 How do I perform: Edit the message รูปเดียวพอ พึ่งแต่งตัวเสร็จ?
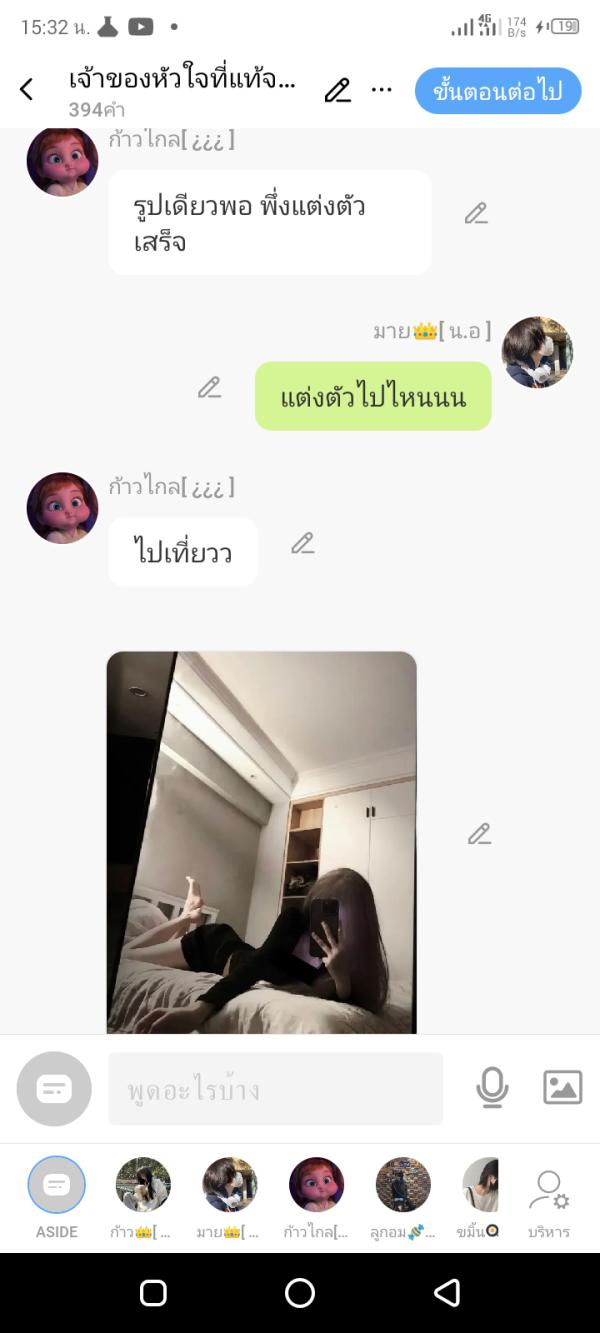pyautogui.click(x=476, y=213)
